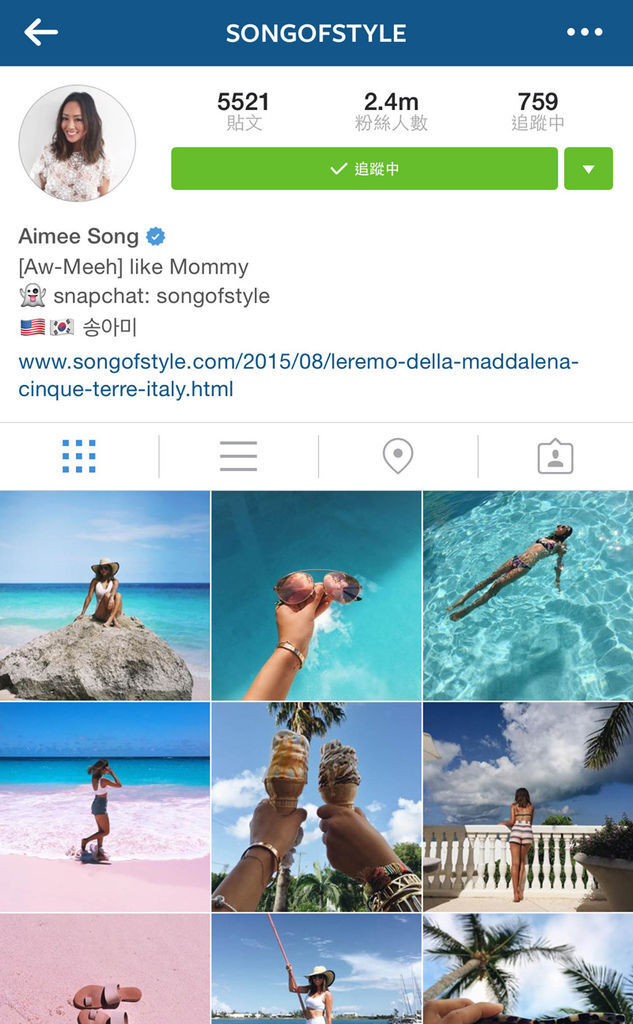
Task: Switch to list view tab
Action: click(238, 456)
